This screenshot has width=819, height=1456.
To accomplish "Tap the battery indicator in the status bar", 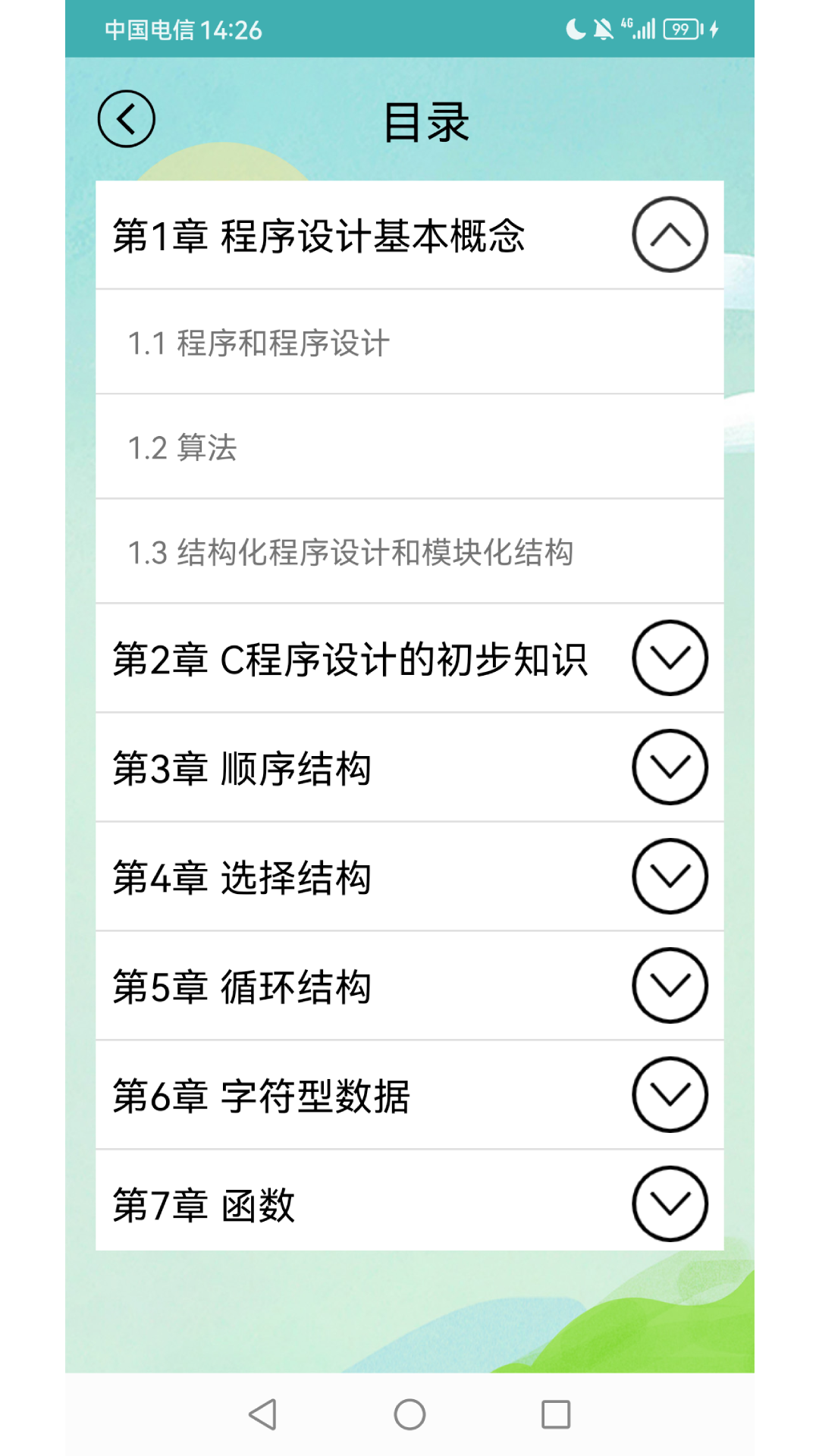I will (x=680, y=28).
